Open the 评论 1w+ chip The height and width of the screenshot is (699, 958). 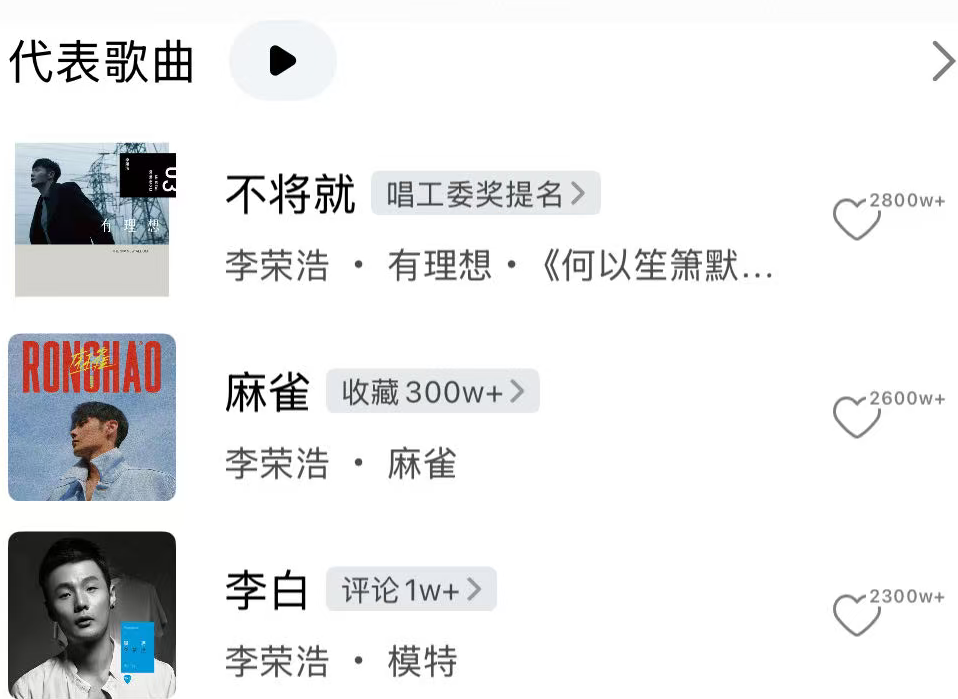point(411,590)
